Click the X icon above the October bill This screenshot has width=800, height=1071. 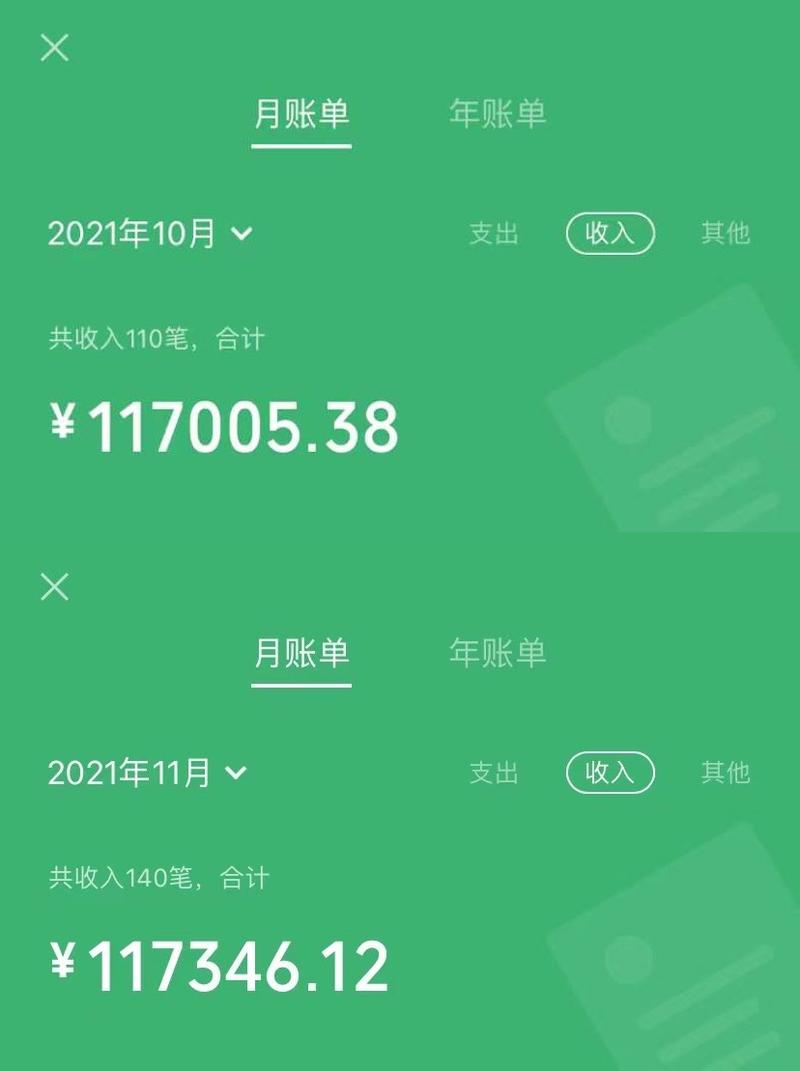click(55, 47)
